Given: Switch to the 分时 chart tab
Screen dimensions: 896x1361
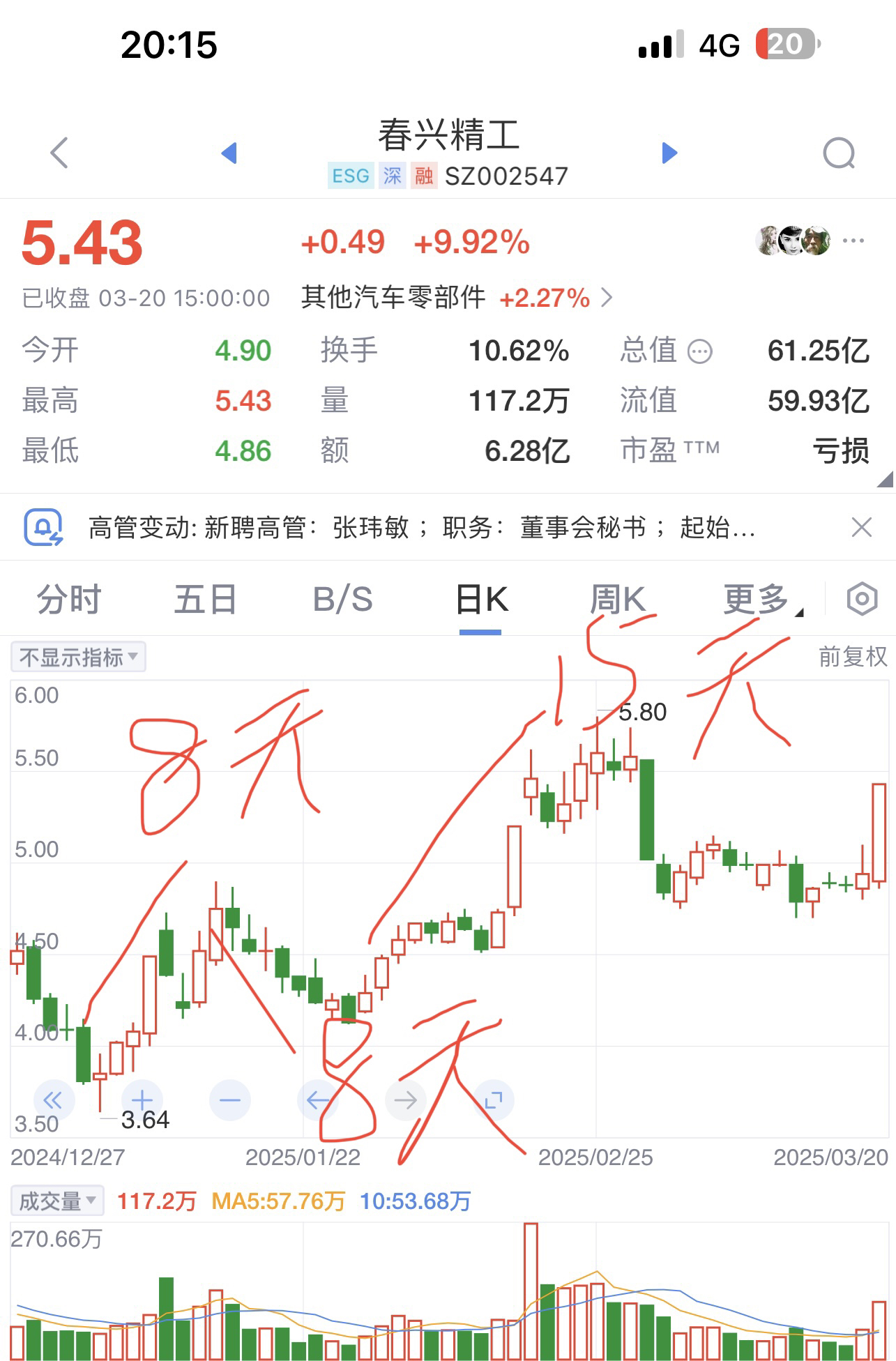Looking at the screenshot, I should point(69,600).
